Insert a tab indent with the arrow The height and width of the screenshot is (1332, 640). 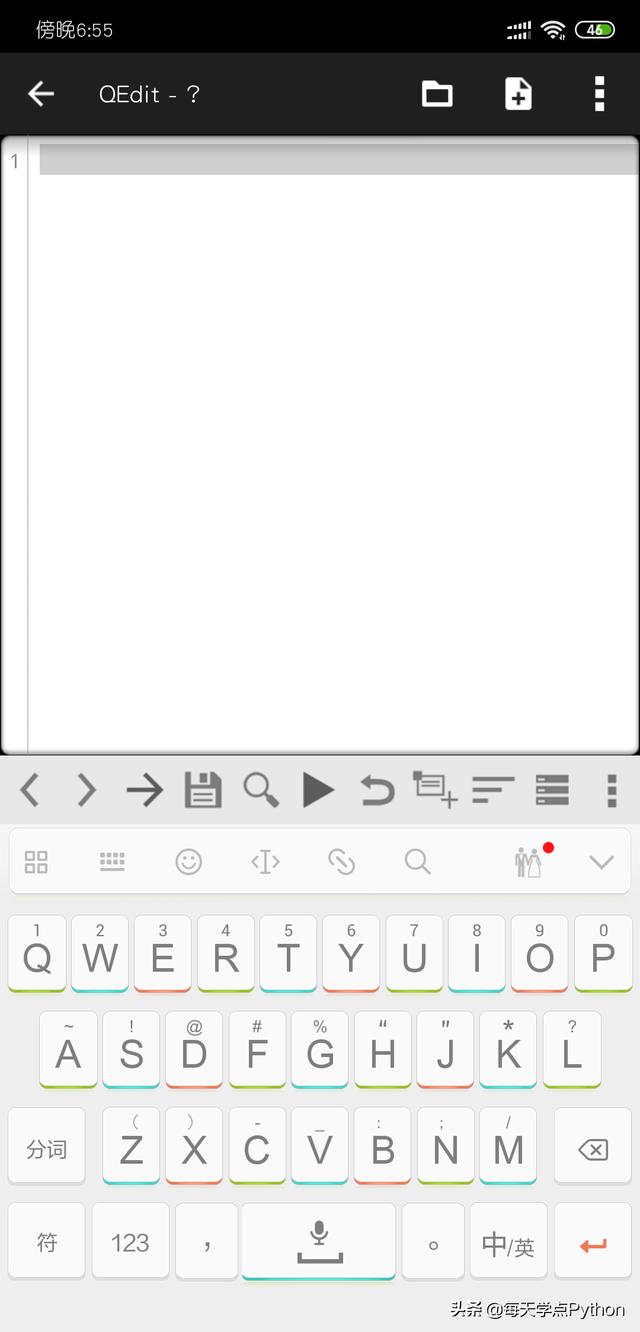[x=144, y=790]
